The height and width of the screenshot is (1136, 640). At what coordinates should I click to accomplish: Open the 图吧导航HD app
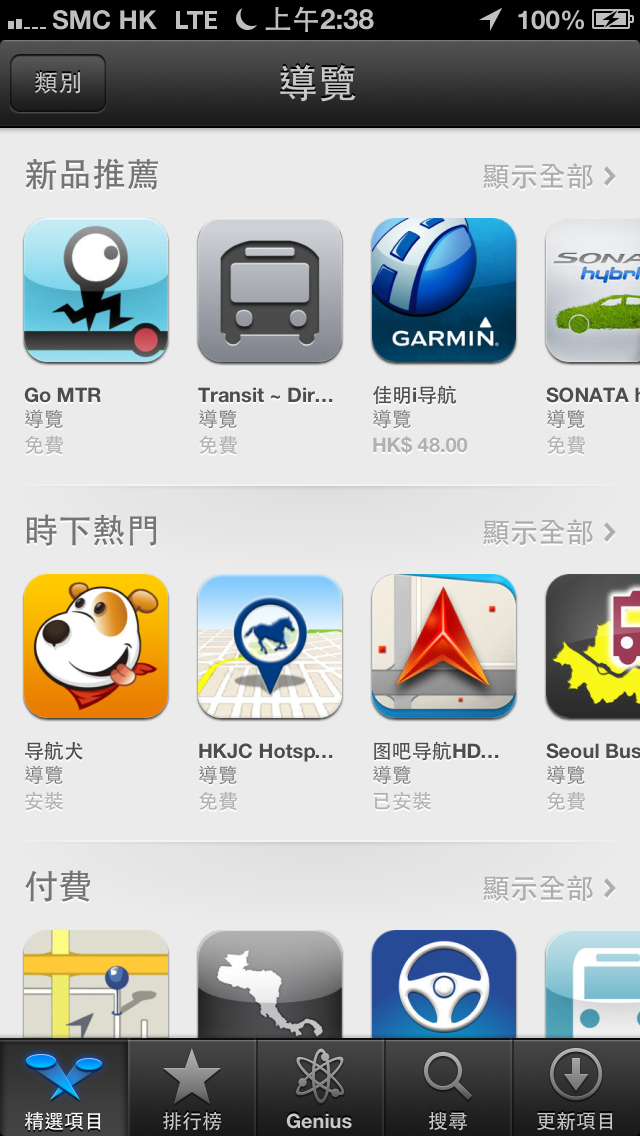[444, 646]
